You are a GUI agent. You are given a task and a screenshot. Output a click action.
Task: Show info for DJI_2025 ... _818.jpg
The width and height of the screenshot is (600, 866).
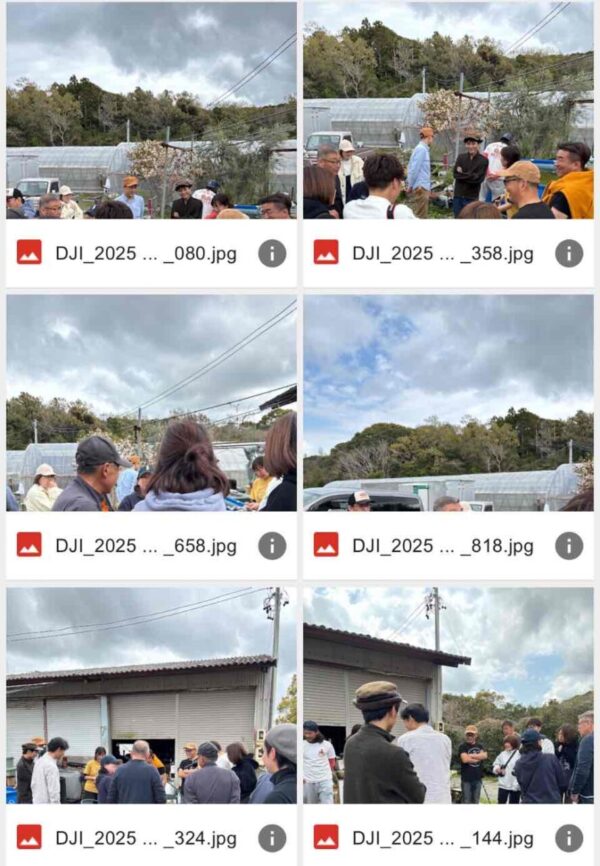(x=569, y=545)
